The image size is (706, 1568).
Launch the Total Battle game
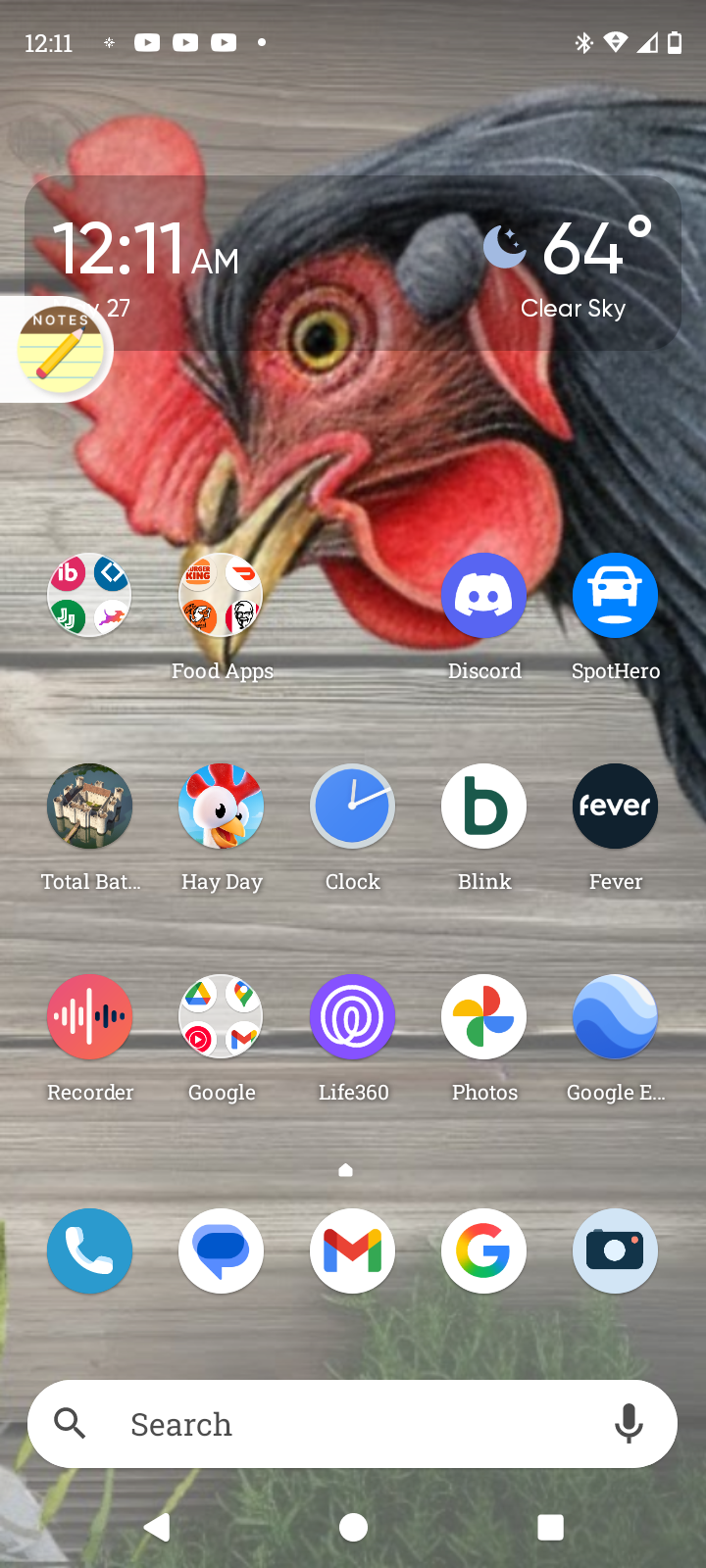(90, 807)
